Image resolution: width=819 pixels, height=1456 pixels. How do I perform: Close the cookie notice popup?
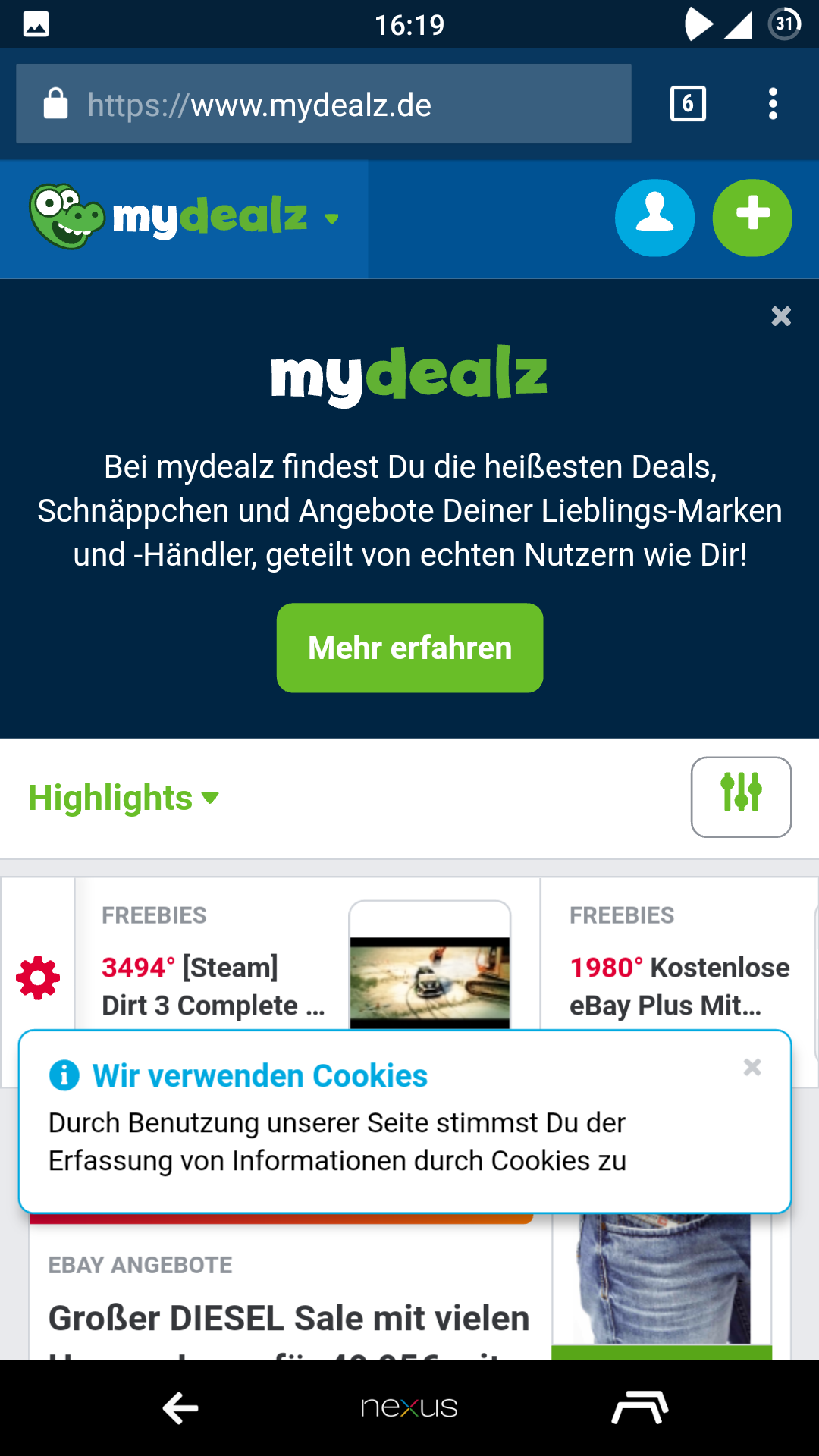[x=752, y=1068]
